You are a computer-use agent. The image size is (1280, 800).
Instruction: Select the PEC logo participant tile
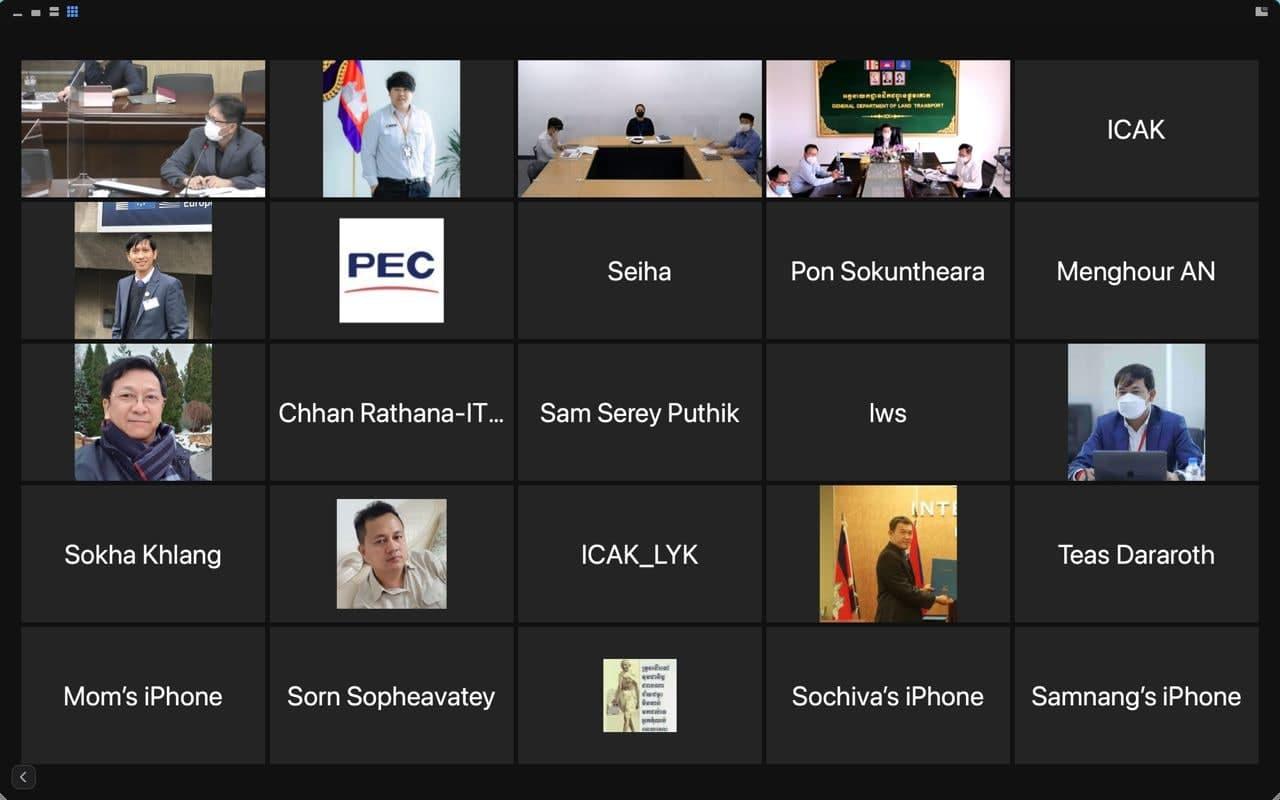point(391,270)
